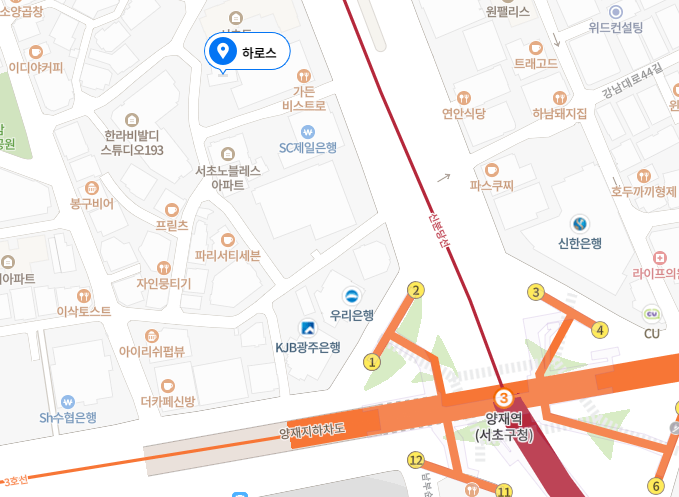
Task: Open the KJB광주은행 marker
Action: [308, 328]
